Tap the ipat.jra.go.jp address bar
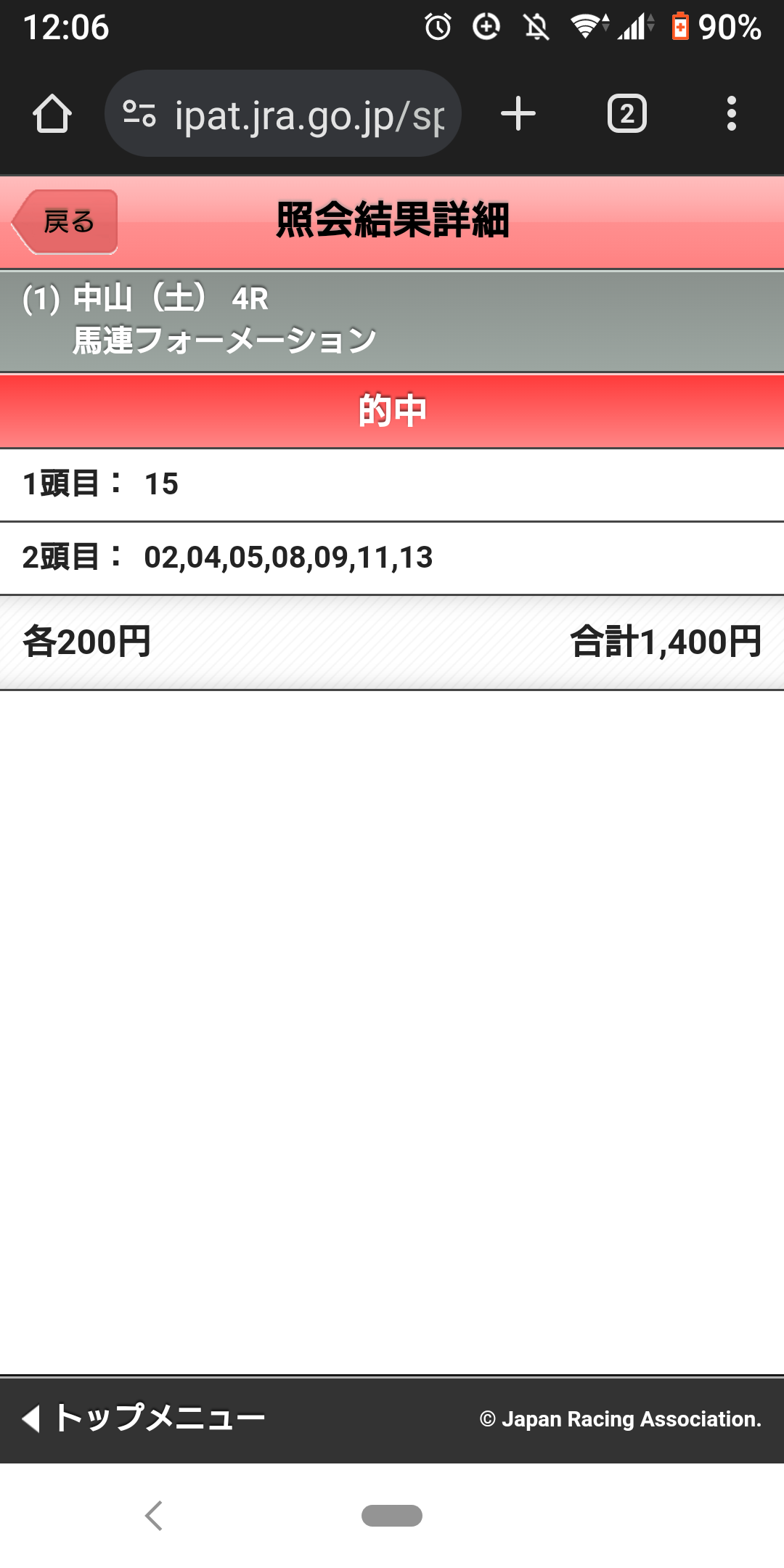Image resolution: width=784 pixels, height=1568 pixels. point(309,115)
